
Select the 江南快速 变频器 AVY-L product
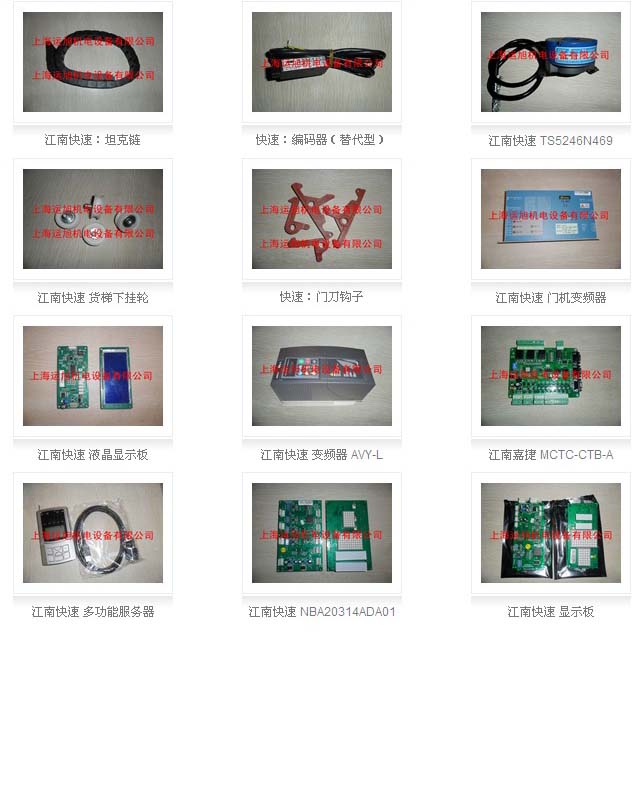coord(321,376)
